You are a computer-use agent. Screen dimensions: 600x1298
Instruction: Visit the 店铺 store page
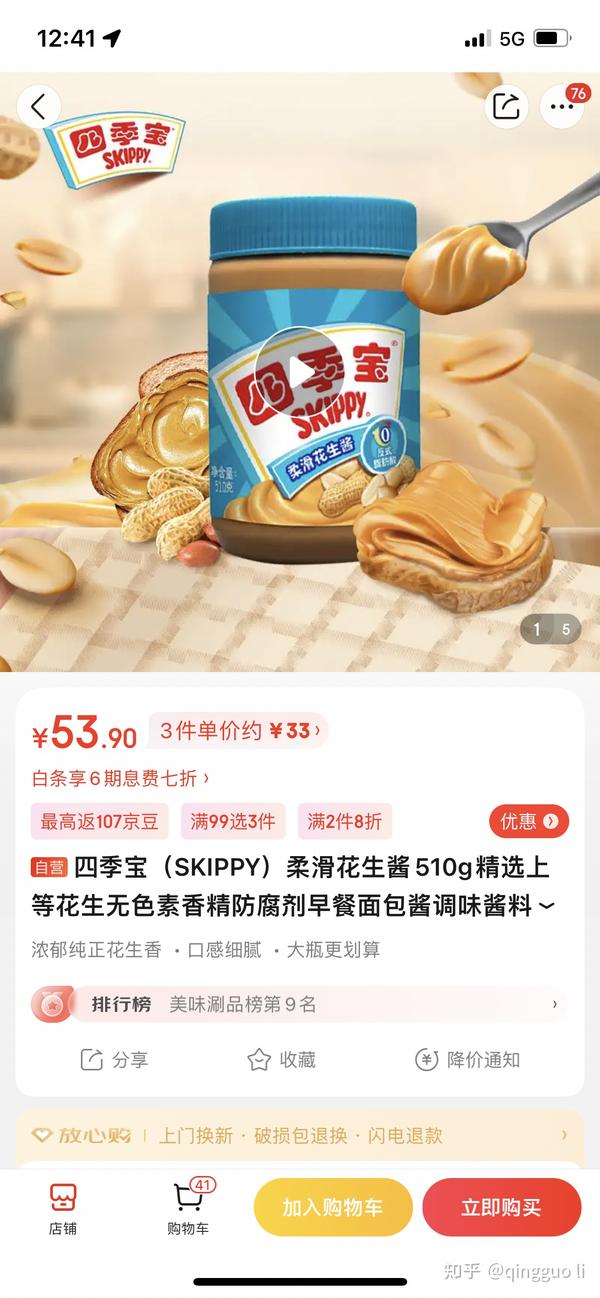click(64, 1208)
